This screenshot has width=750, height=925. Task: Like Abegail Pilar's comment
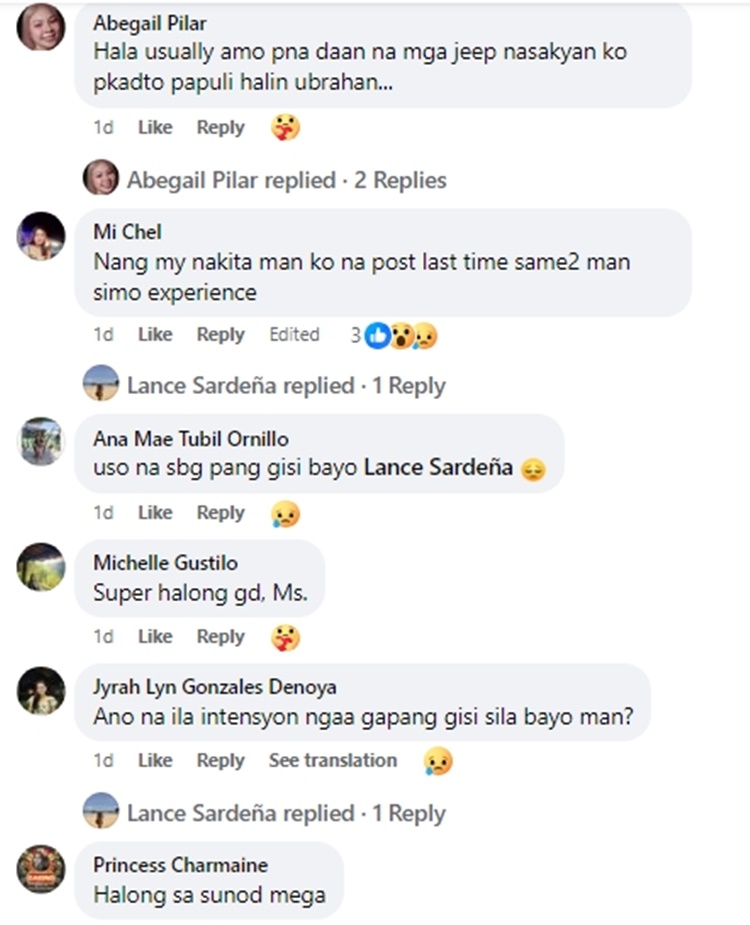pyautogui.click(x=155, y=128)
